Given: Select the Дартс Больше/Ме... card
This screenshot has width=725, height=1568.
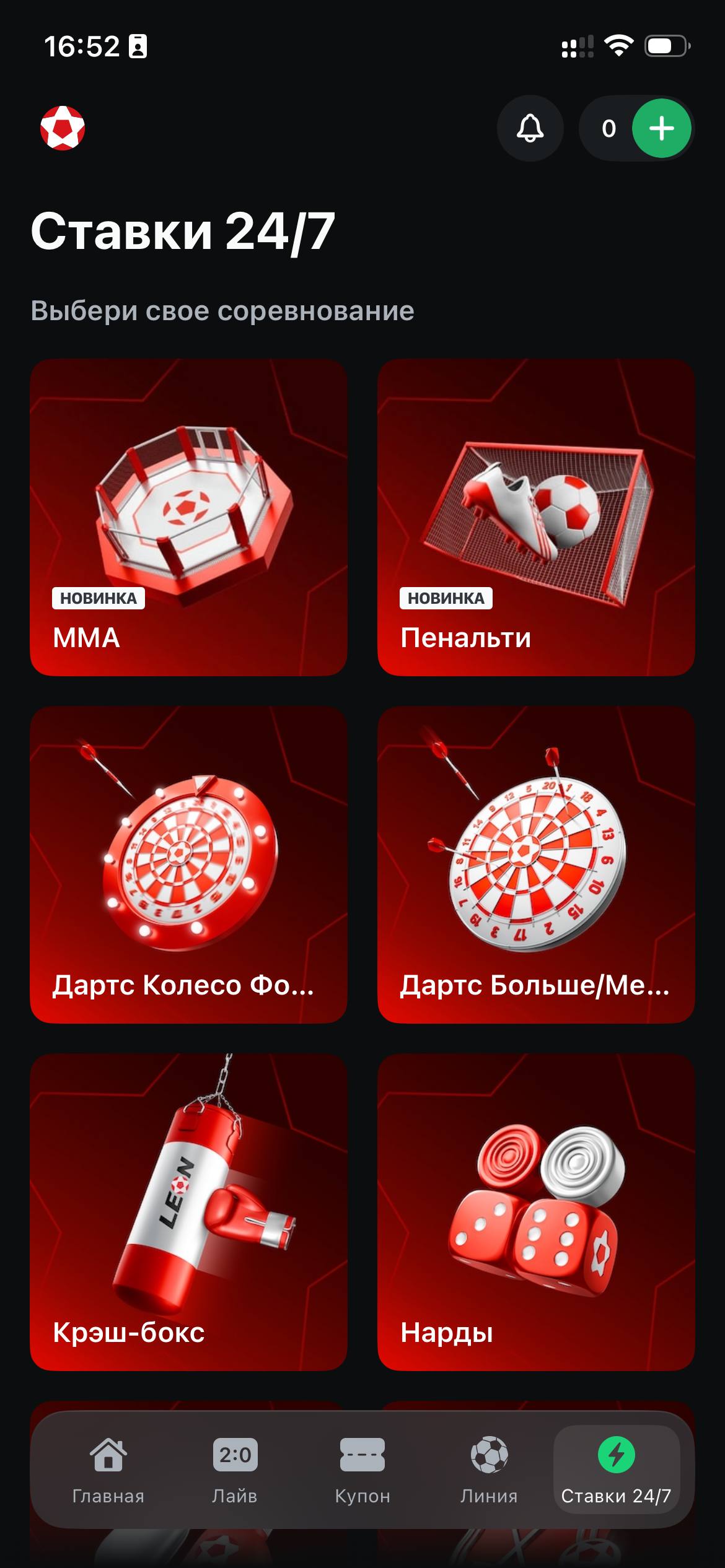Looking at the screenshot, I should (536, 865).
